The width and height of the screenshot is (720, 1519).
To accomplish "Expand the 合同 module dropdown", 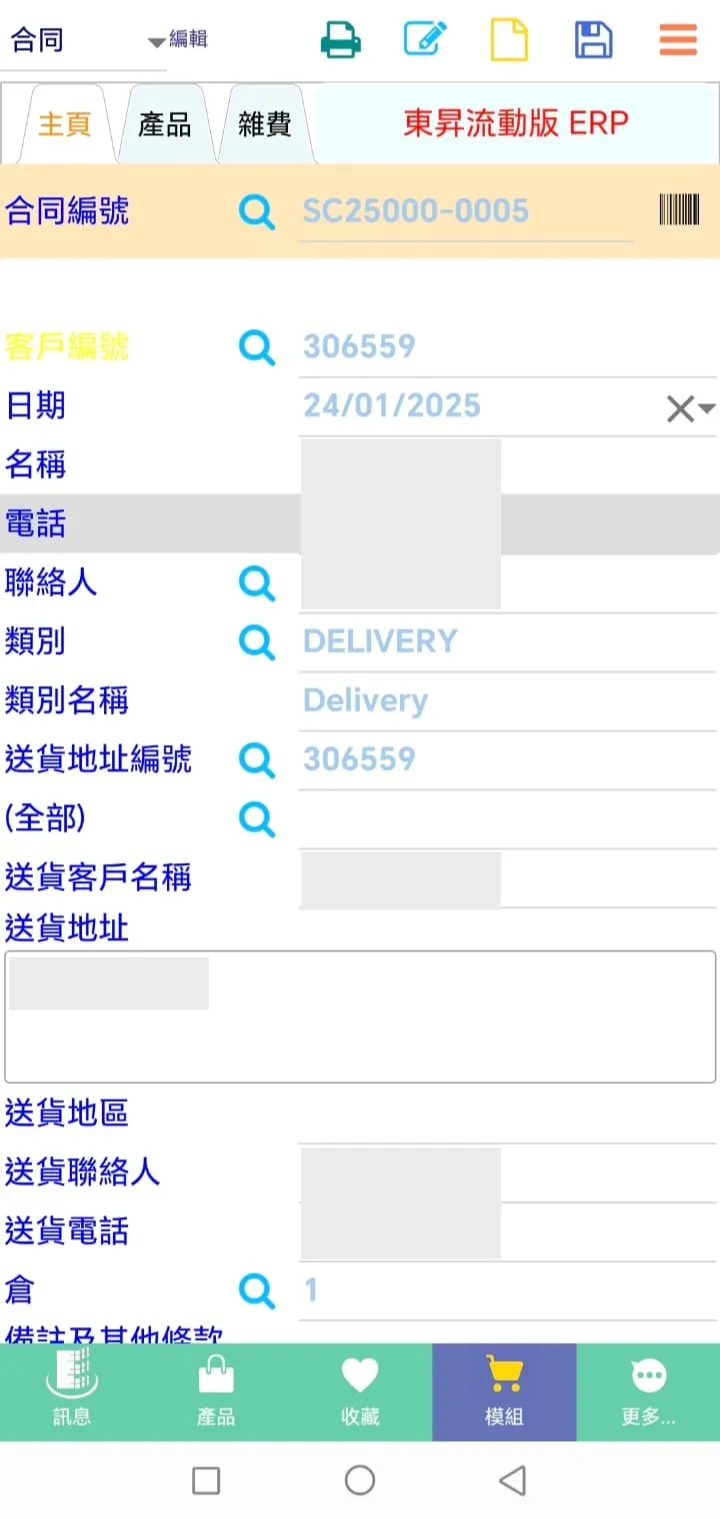I will (x=156, y=42).
